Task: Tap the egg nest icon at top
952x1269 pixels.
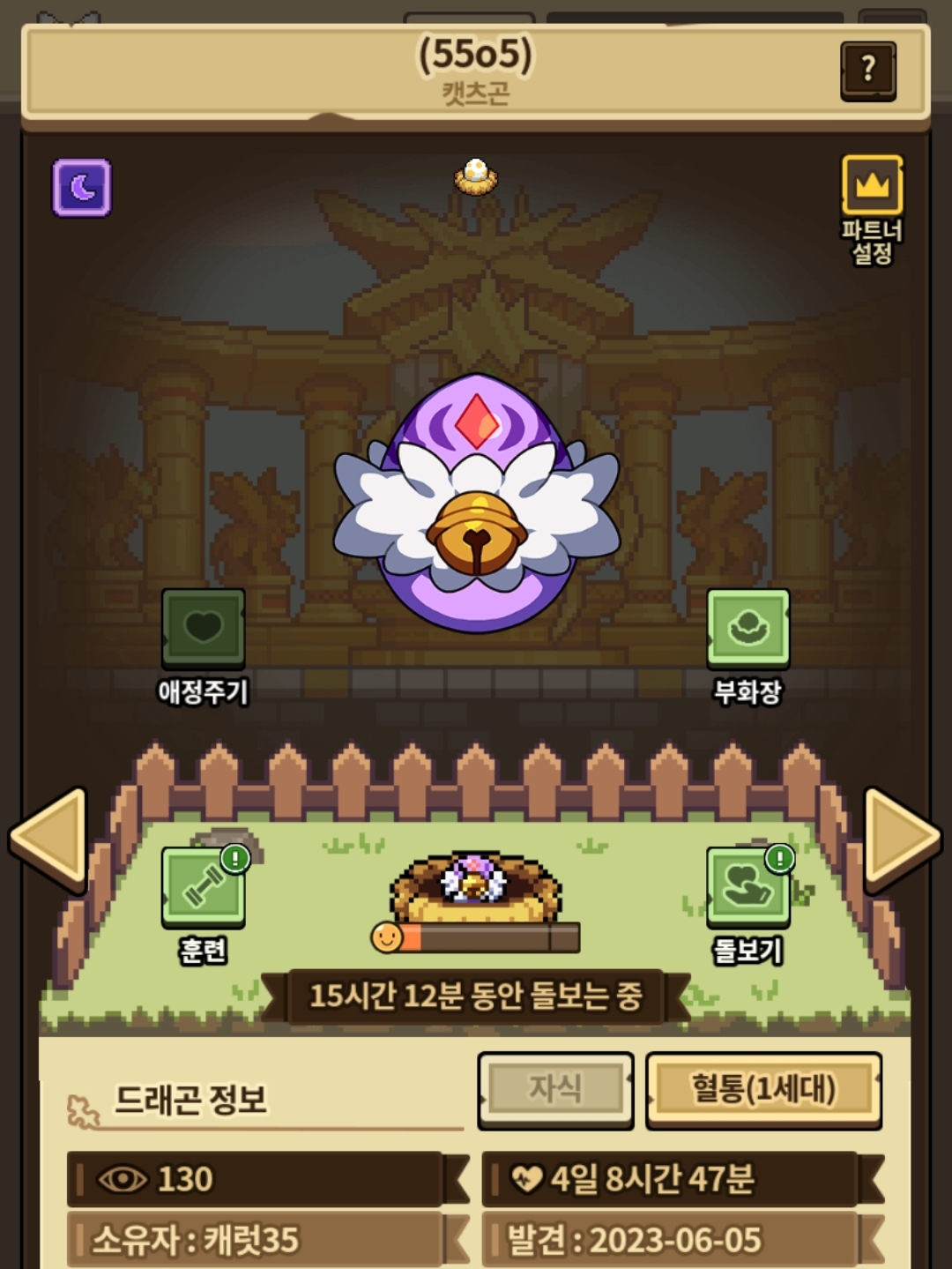Action: [x=476, y=175]
